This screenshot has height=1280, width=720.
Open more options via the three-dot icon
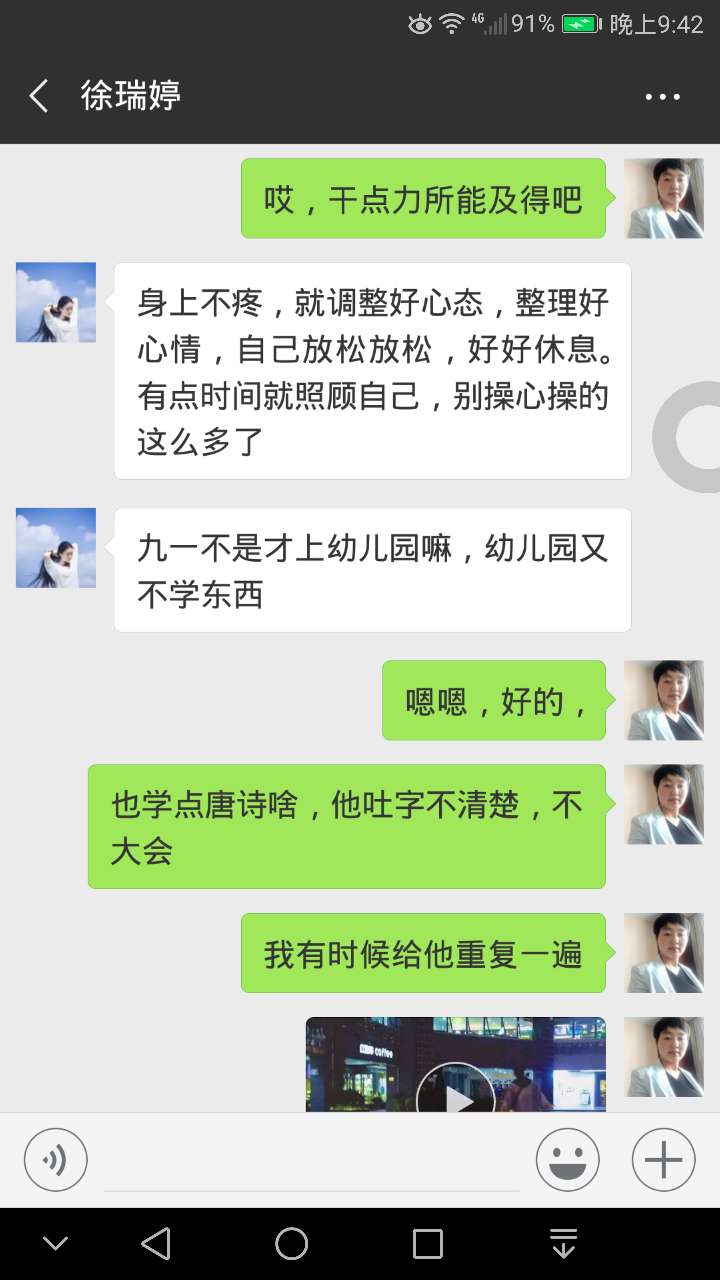[662, 95]
